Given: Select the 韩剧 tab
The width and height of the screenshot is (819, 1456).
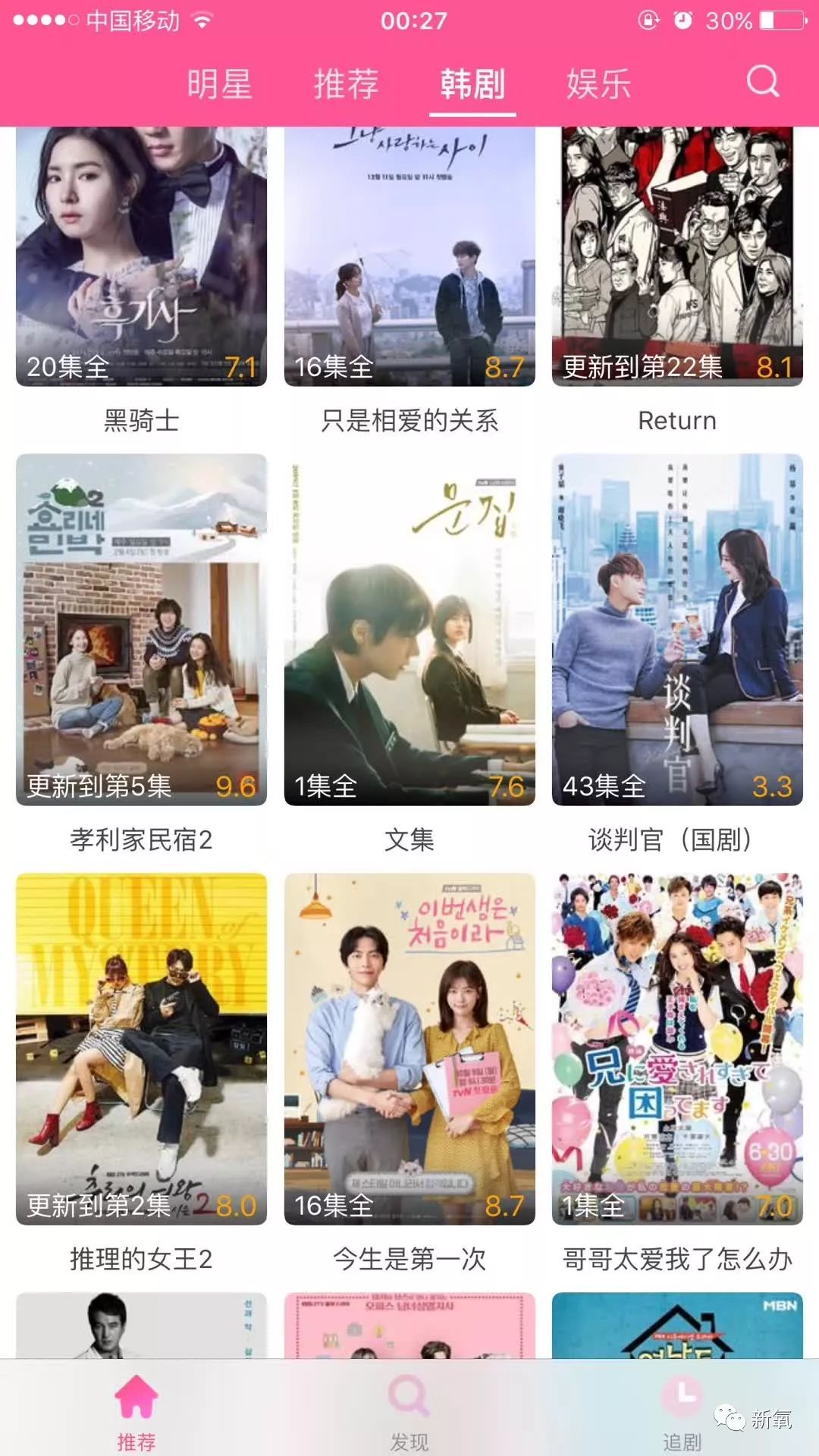Looking at the screenshot, I should [x=472, y=83].
